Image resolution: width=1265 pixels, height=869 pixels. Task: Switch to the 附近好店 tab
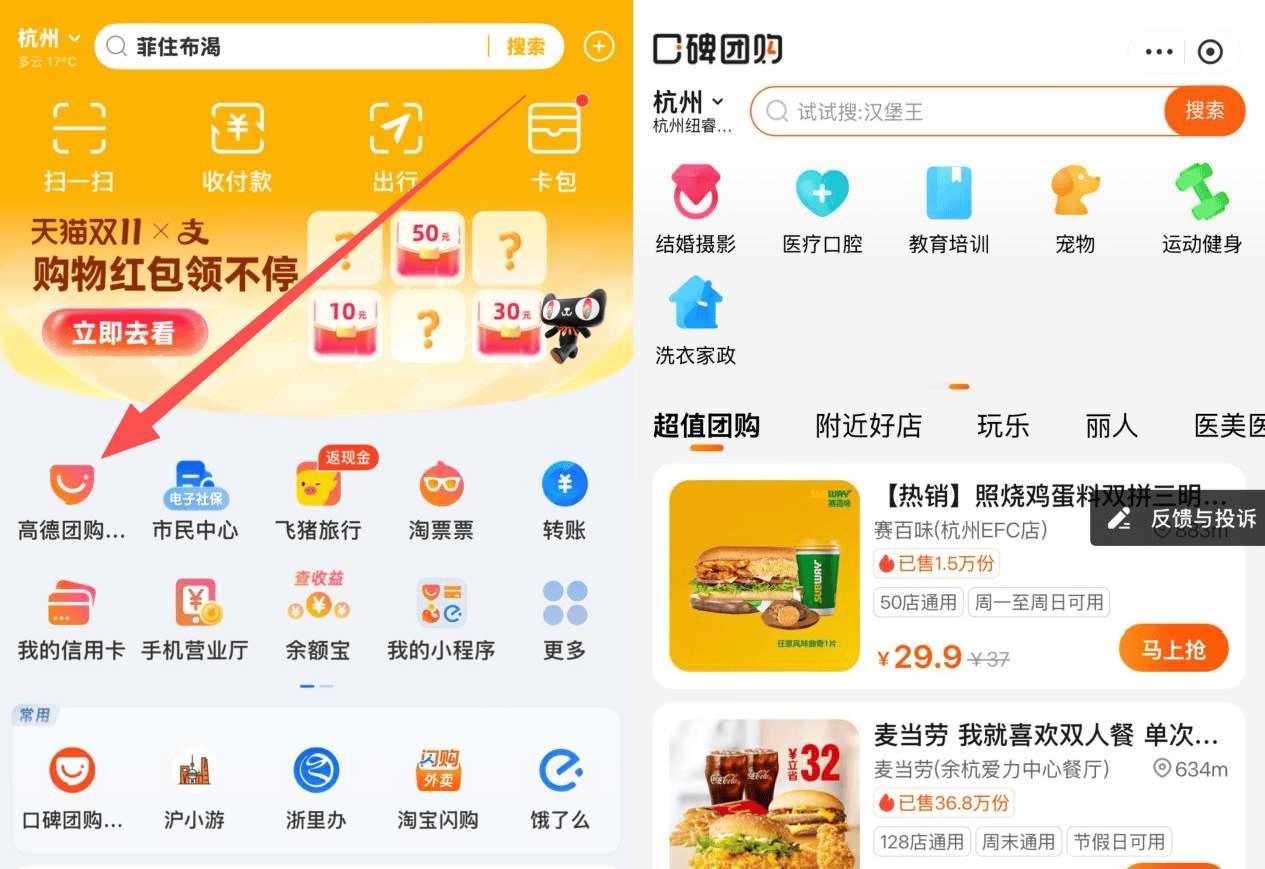coord(868,426)
